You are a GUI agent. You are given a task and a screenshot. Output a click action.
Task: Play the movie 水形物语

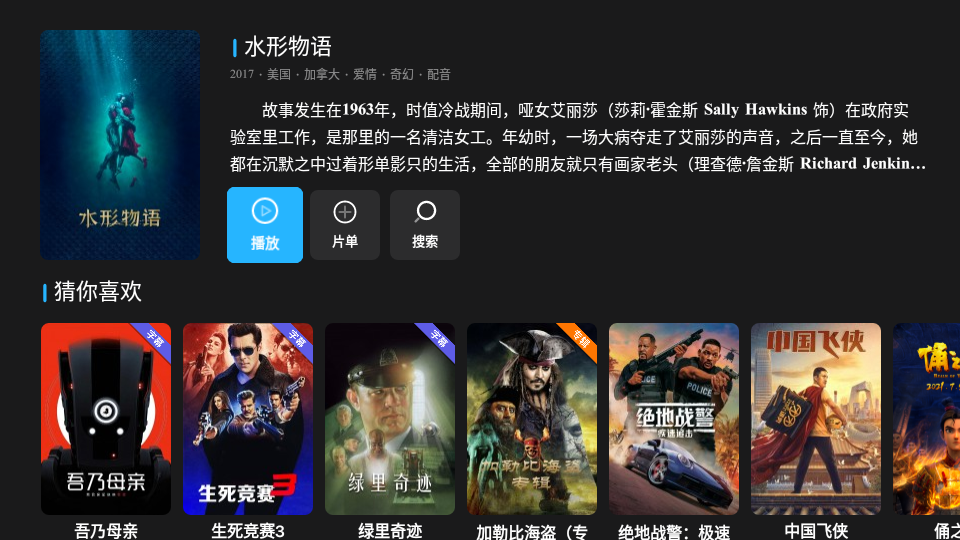pos(265,225)
